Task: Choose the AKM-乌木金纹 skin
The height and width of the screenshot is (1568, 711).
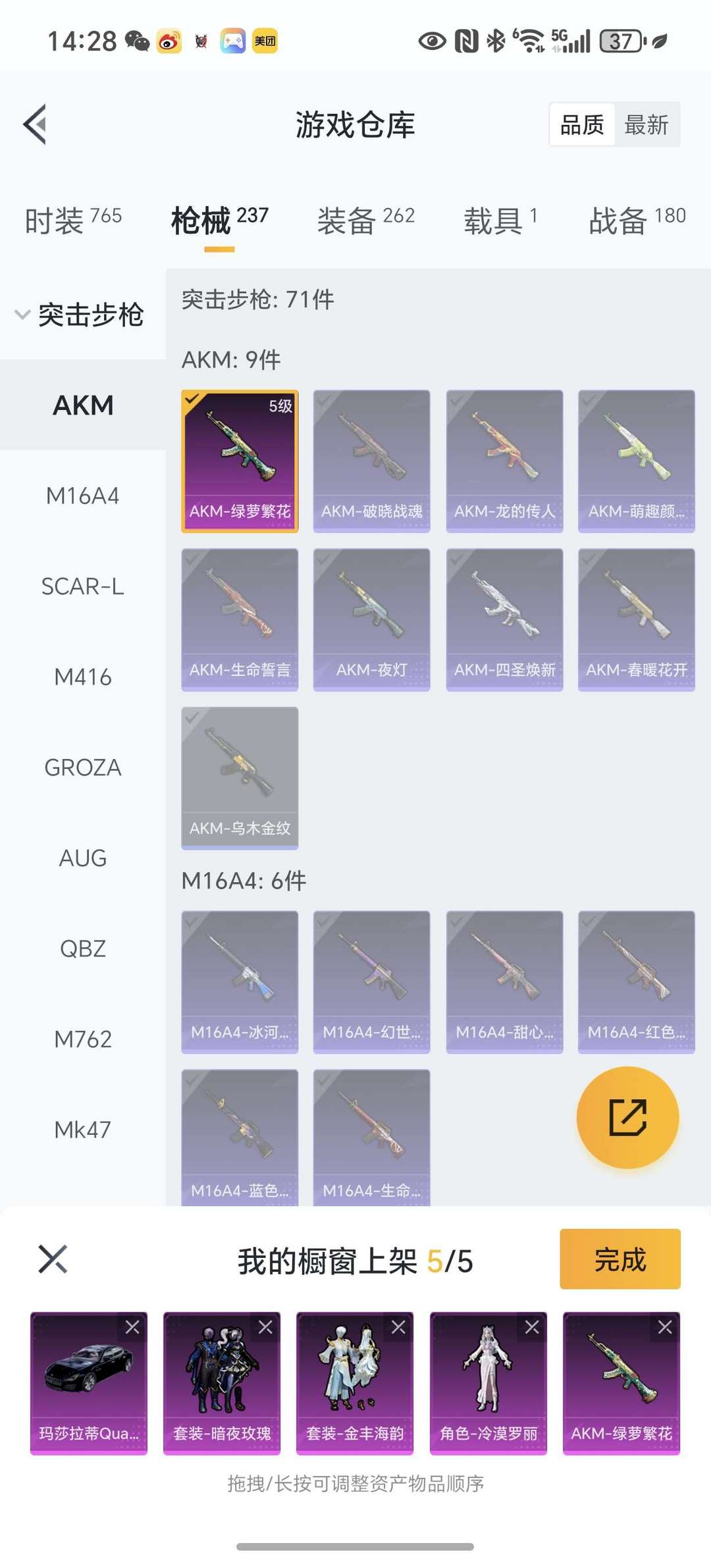Action: (x=240, y=778)
